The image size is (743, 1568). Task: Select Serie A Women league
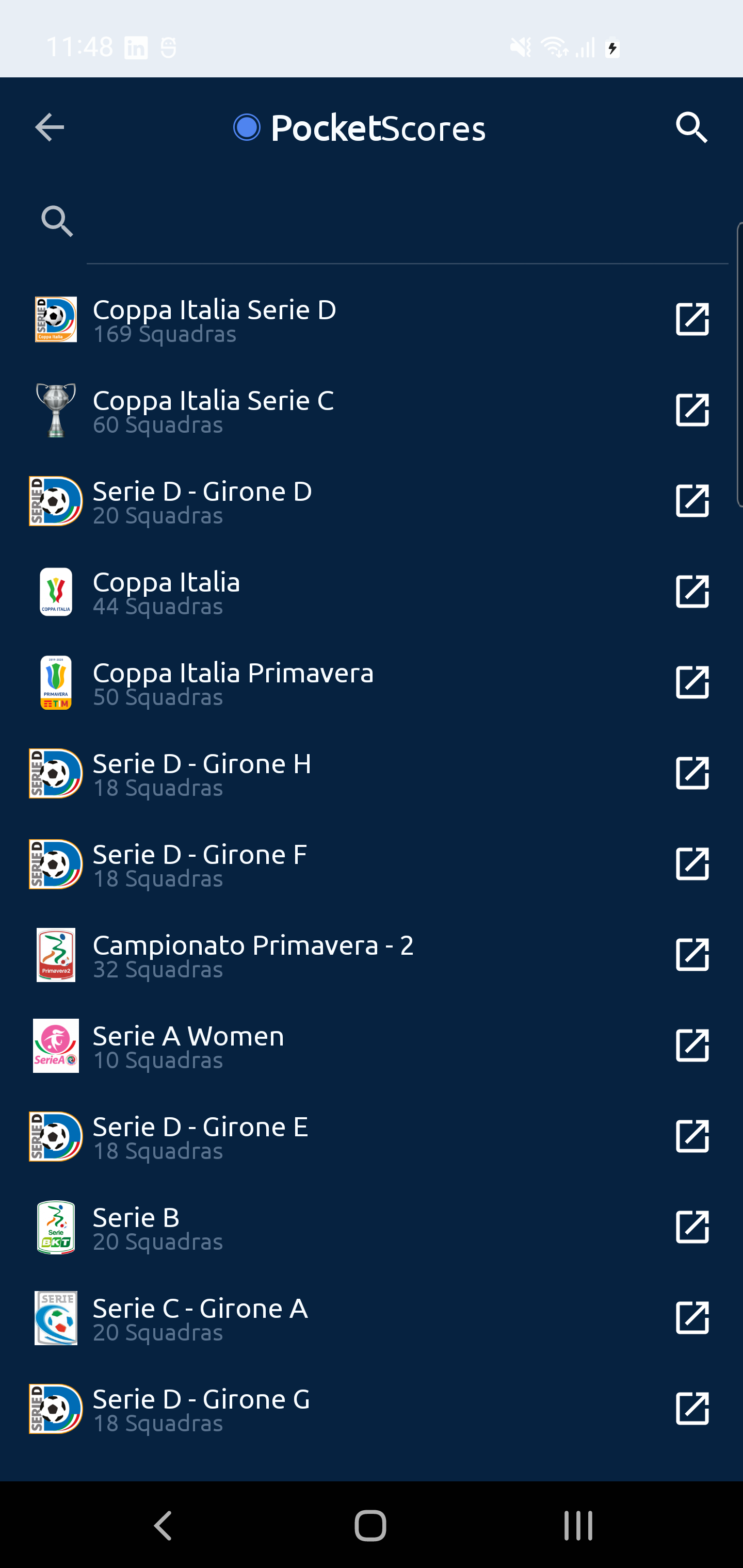pyautogui.click(x=188, y=1045)
